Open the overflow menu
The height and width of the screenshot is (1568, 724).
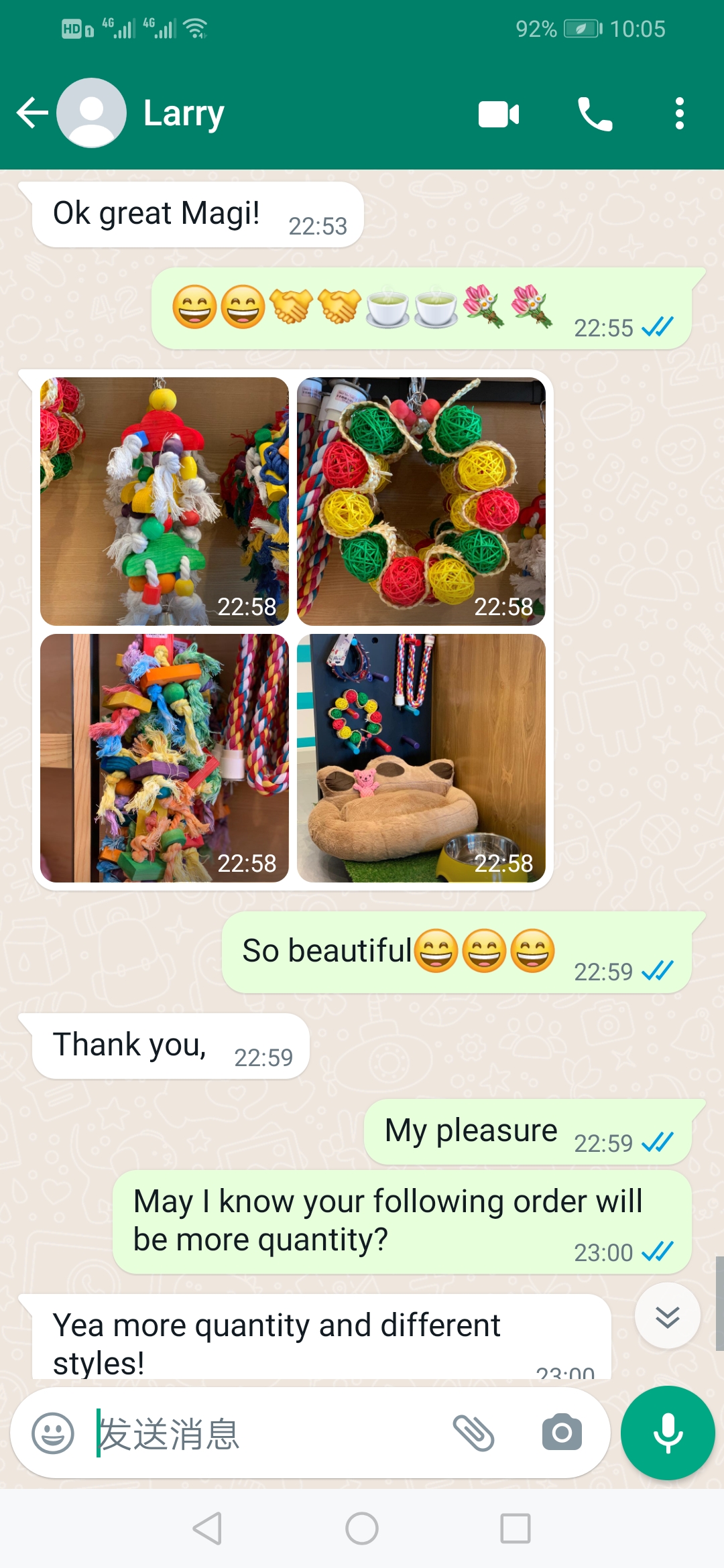tap(679, 114)
